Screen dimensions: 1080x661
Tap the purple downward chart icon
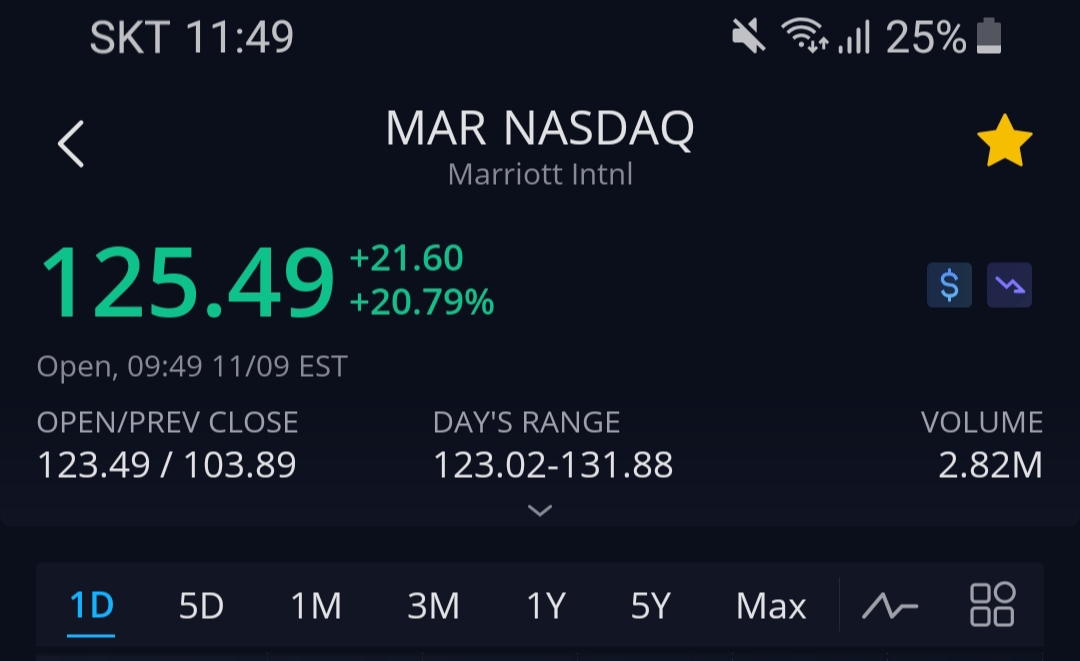(1009, 286)
